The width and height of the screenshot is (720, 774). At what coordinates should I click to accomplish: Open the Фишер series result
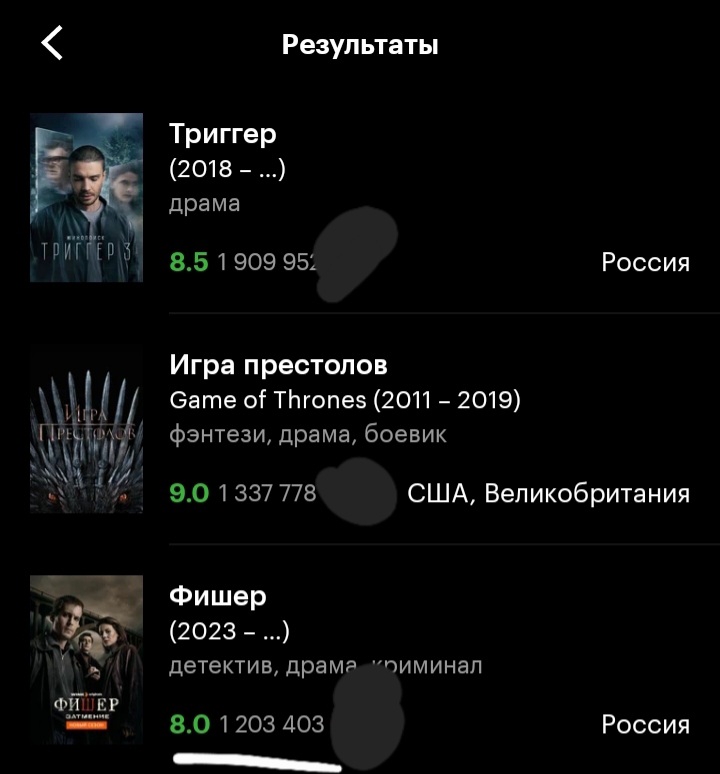point(218,597)
